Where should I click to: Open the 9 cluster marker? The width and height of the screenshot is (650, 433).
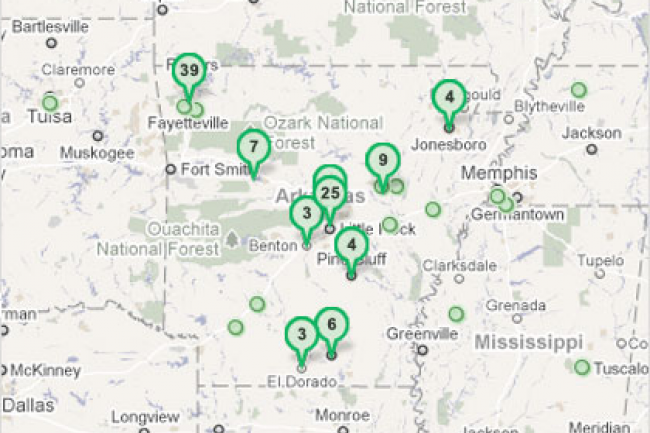tap(381, 160)
